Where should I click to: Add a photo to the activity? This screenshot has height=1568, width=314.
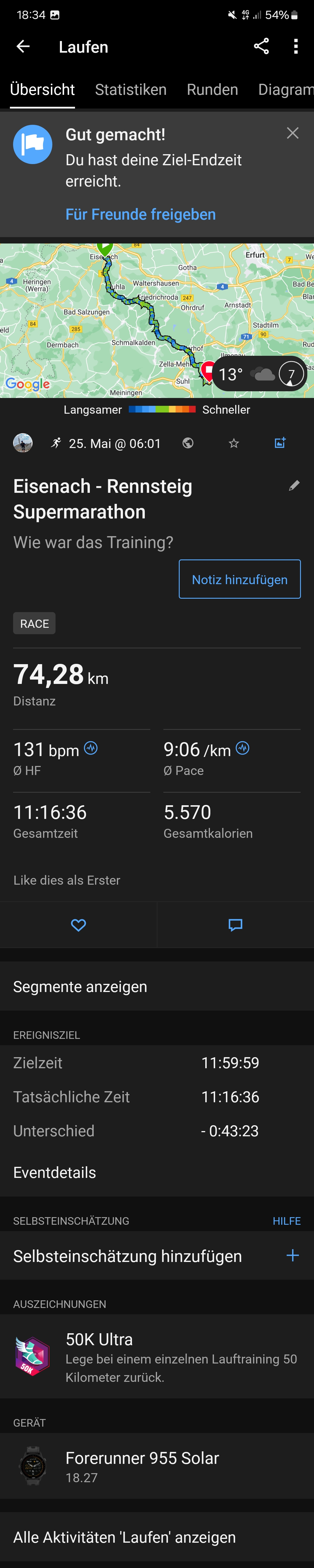[280, 443]
